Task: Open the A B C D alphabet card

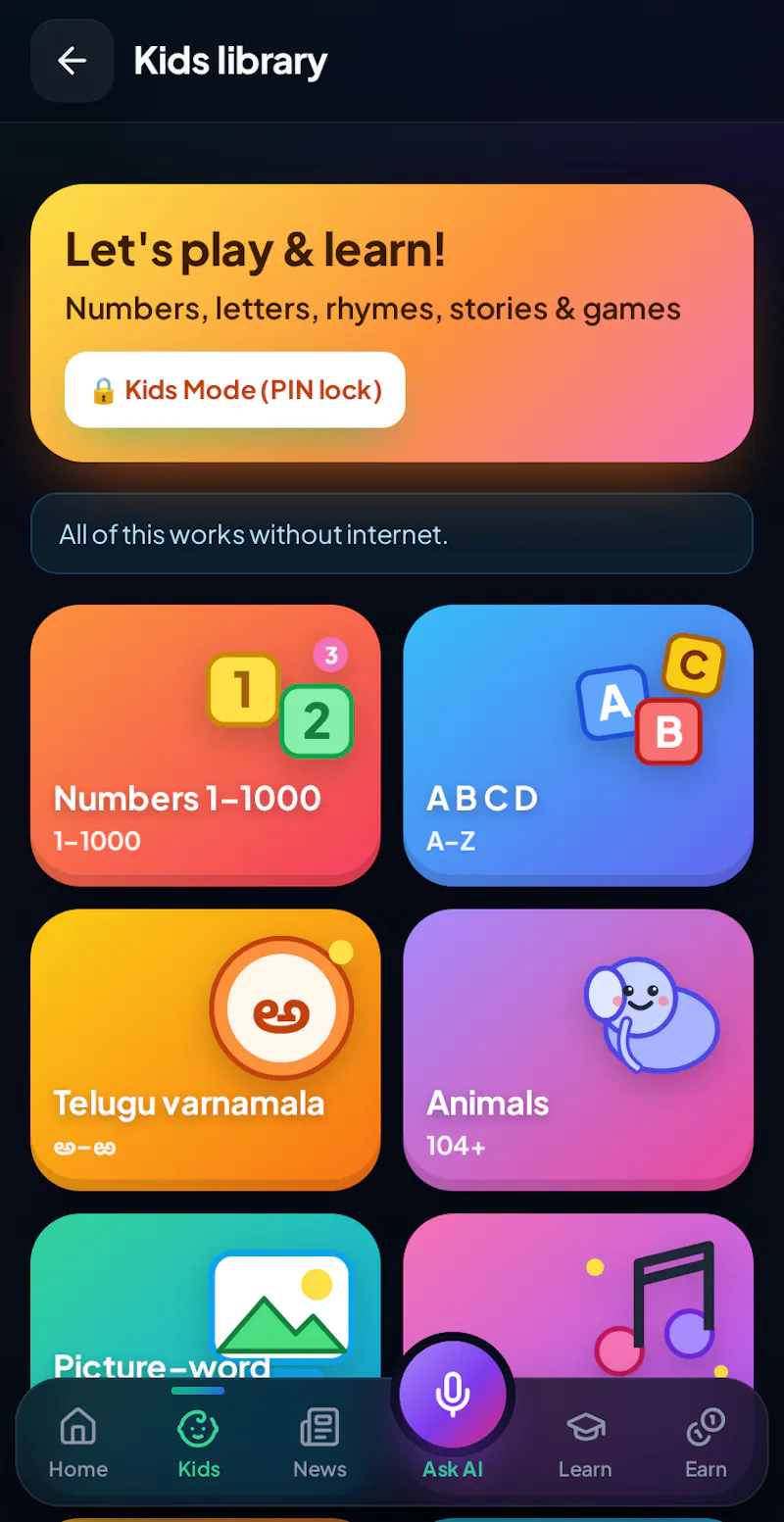Action: tap(578, 745)
